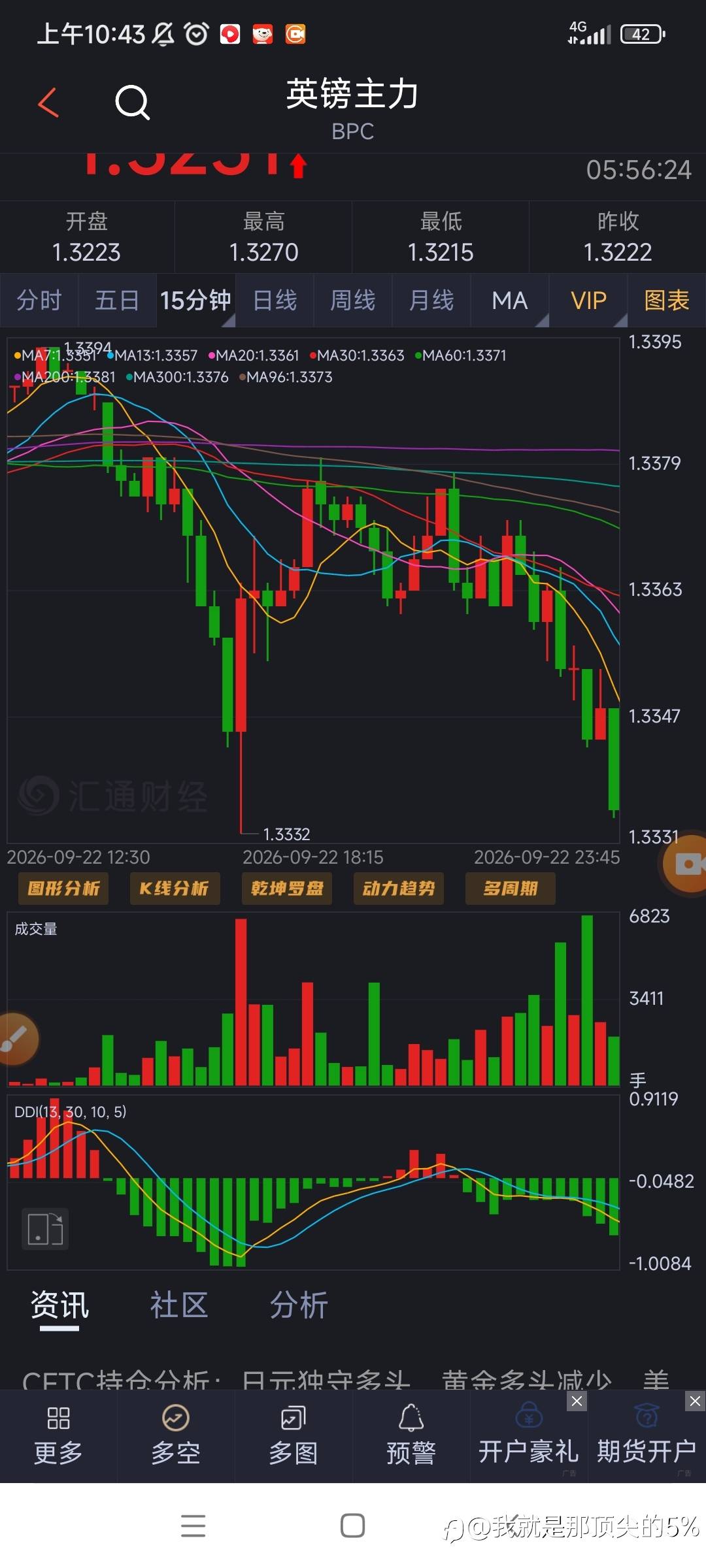Open the MA indicator dropdown
706x1568 pixels.
(510, 301)
